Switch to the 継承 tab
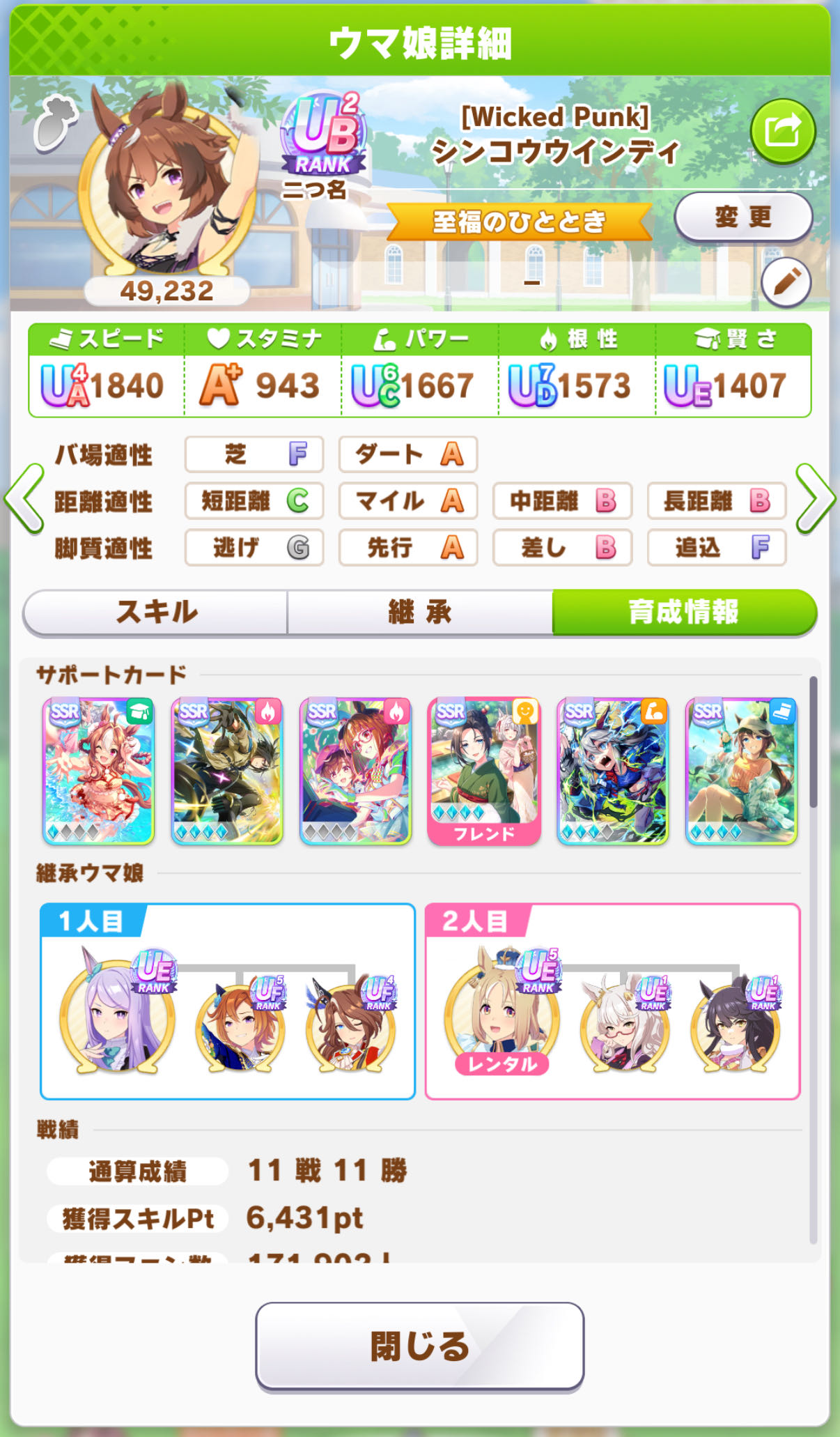The height and width of the screenshot is (1437, 840). [x=420, y=612]
